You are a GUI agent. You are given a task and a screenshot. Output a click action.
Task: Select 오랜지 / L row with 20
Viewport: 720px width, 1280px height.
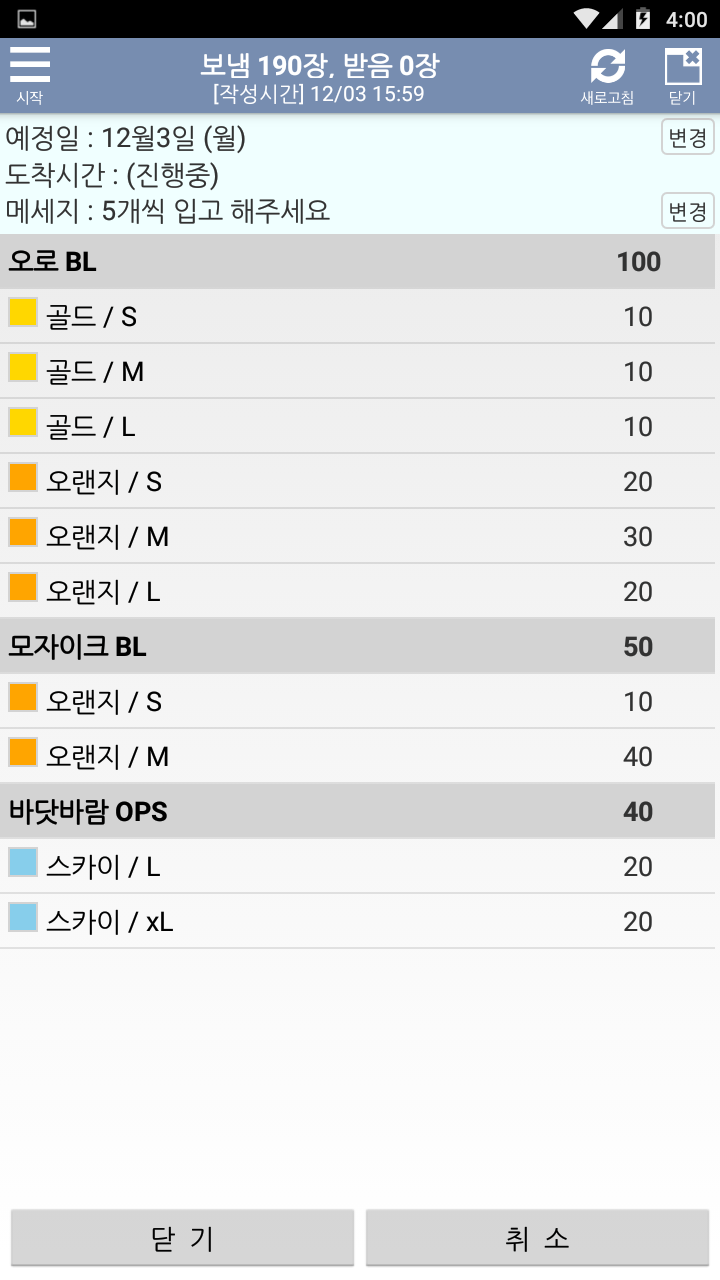357,592
